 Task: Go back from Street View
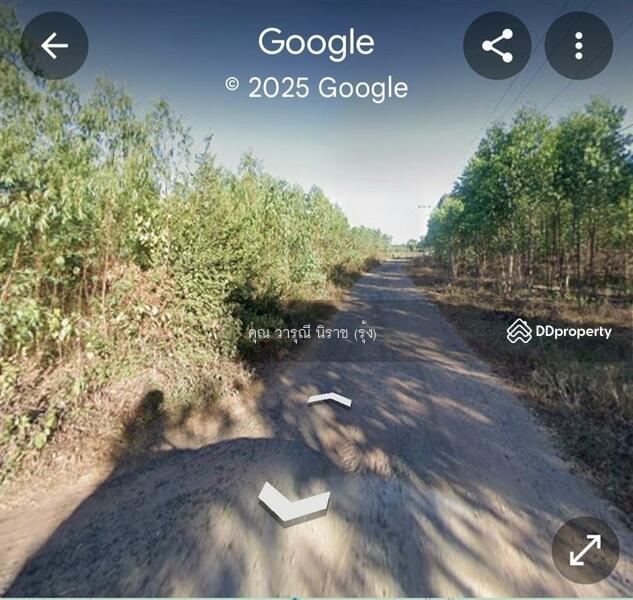point(54,46)
